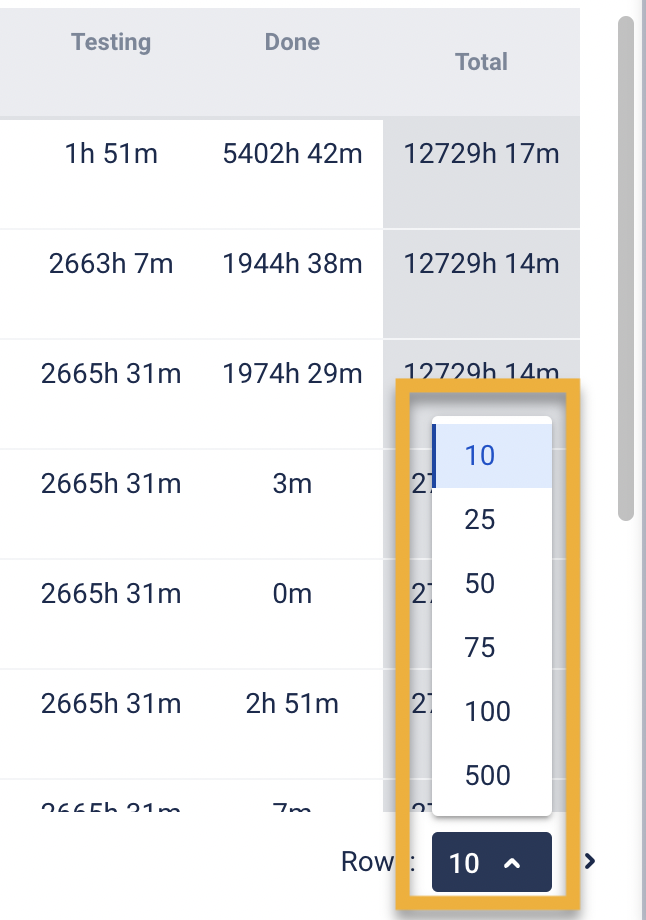The image size is (646, 920).
Task: Collapse the Rows dropdown showing 10
Action: (x=491, y=862)
